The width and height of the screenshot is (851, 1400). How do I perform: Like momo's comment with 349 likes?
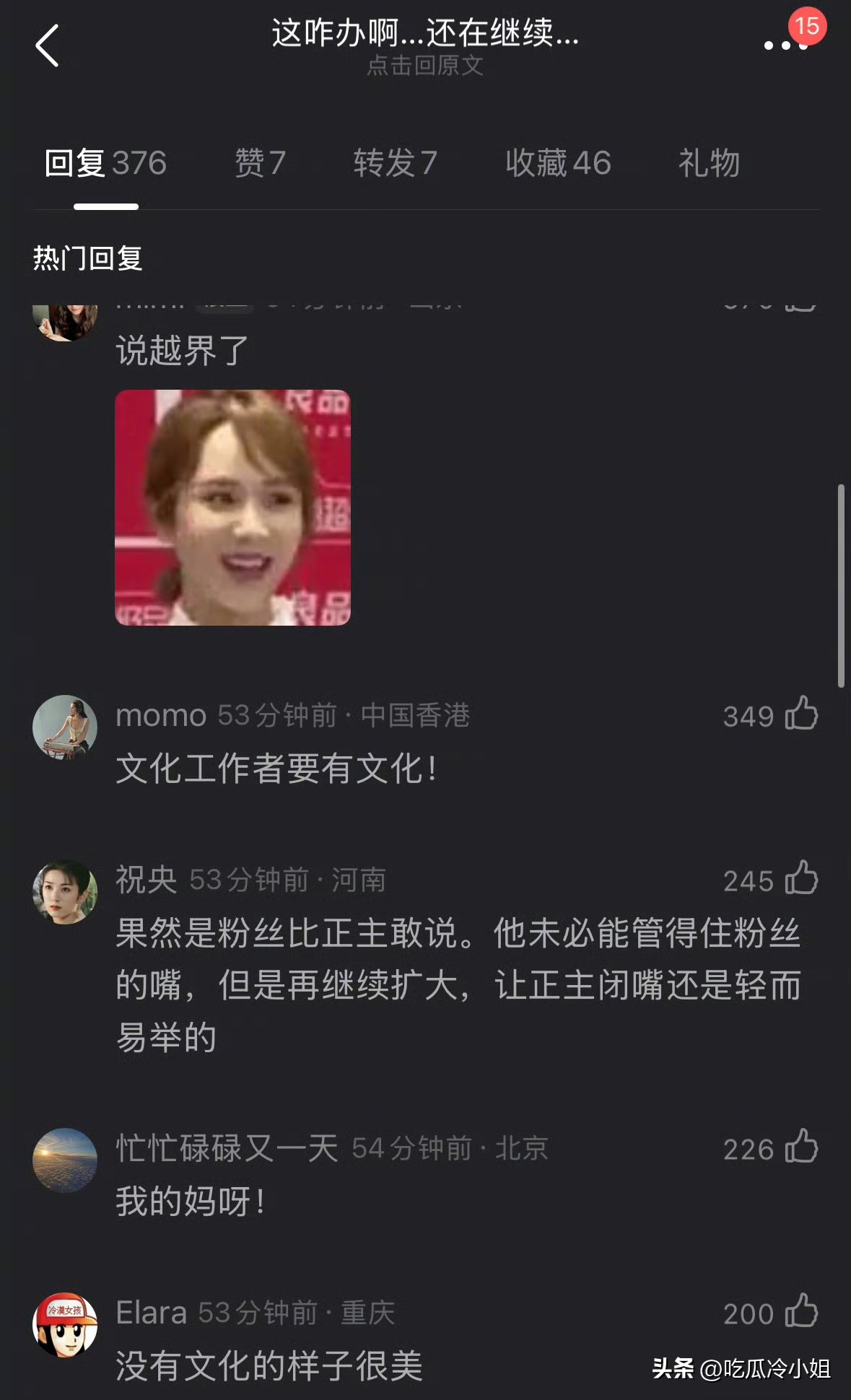(x=801, y=715)
